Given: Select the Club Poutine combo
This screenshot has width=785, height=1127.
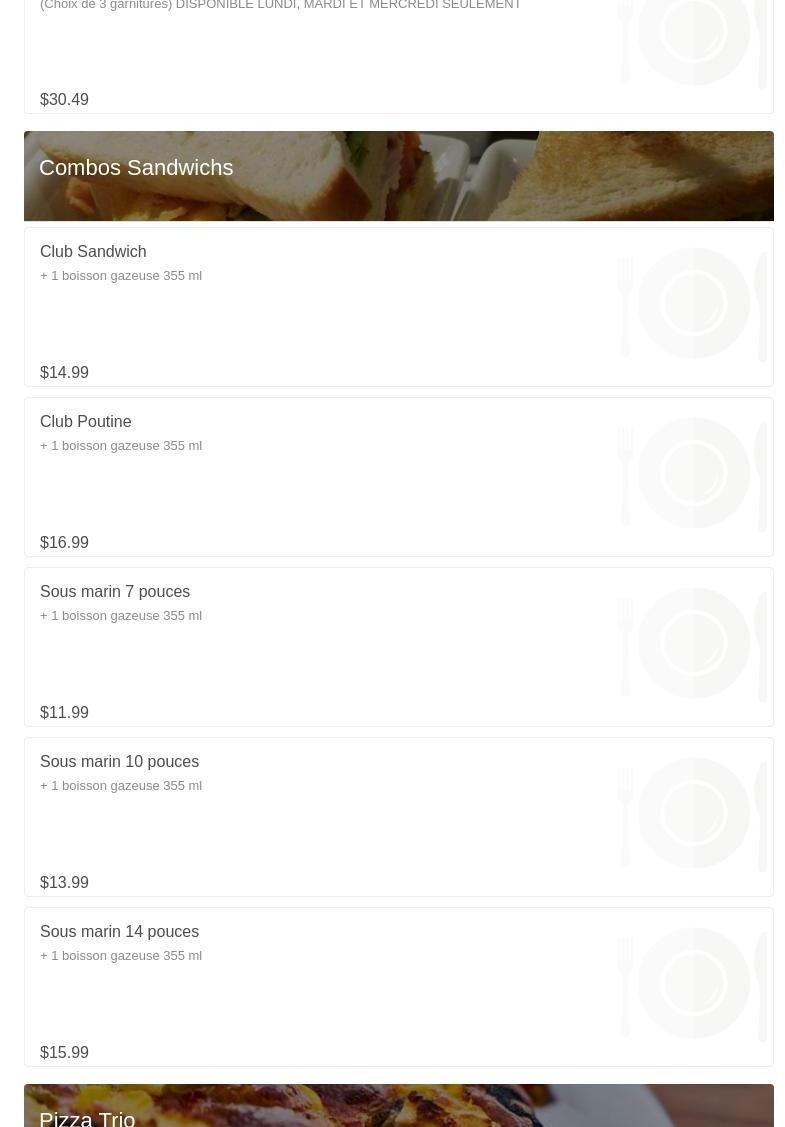Looking at the screenshot, I should pyautogui.click(x=86, y=422).
